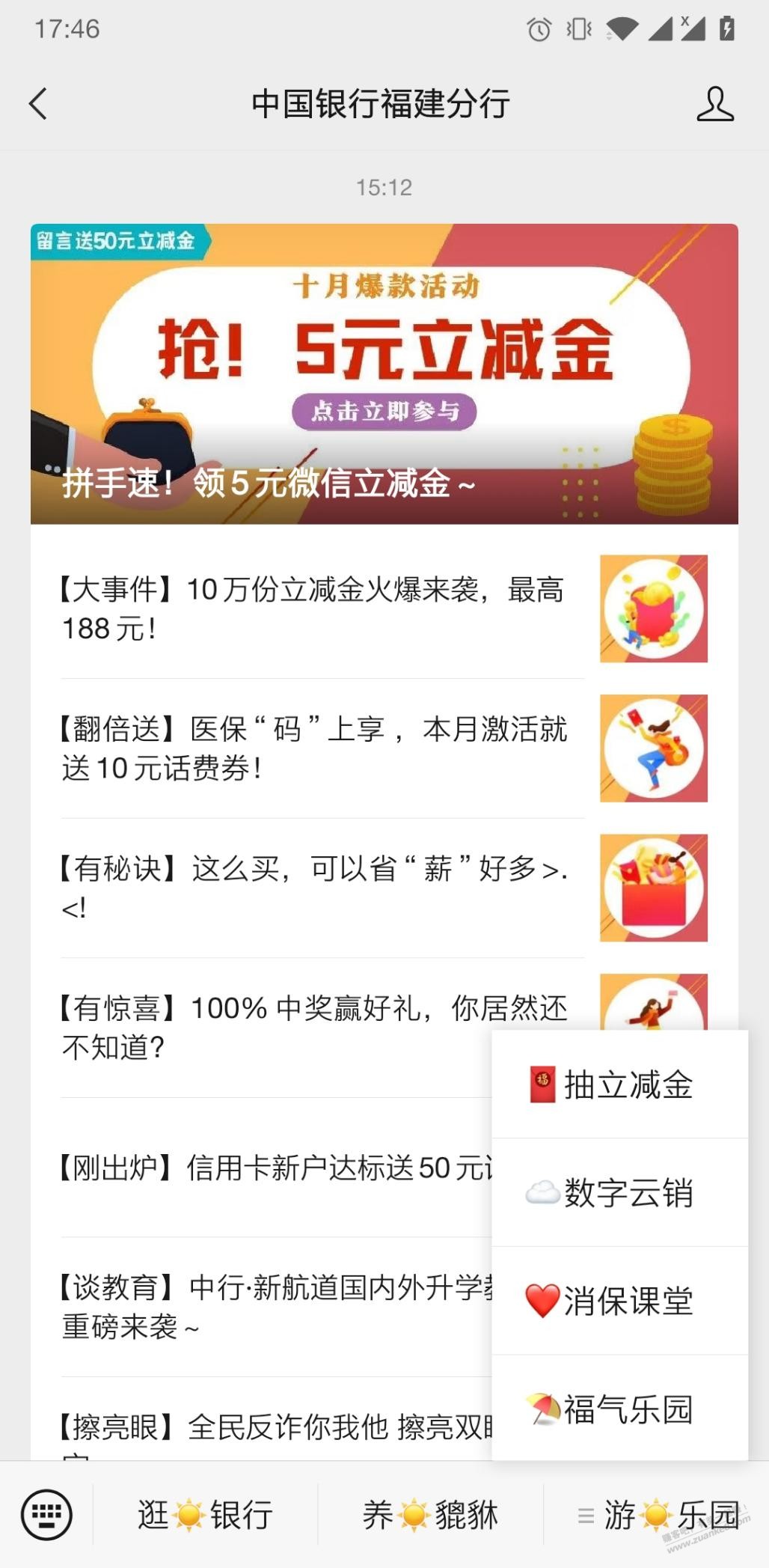Choose 数字云销 in the popup menu
The width and height of the screenshot is (769, 1568).
click(619, 1192)
